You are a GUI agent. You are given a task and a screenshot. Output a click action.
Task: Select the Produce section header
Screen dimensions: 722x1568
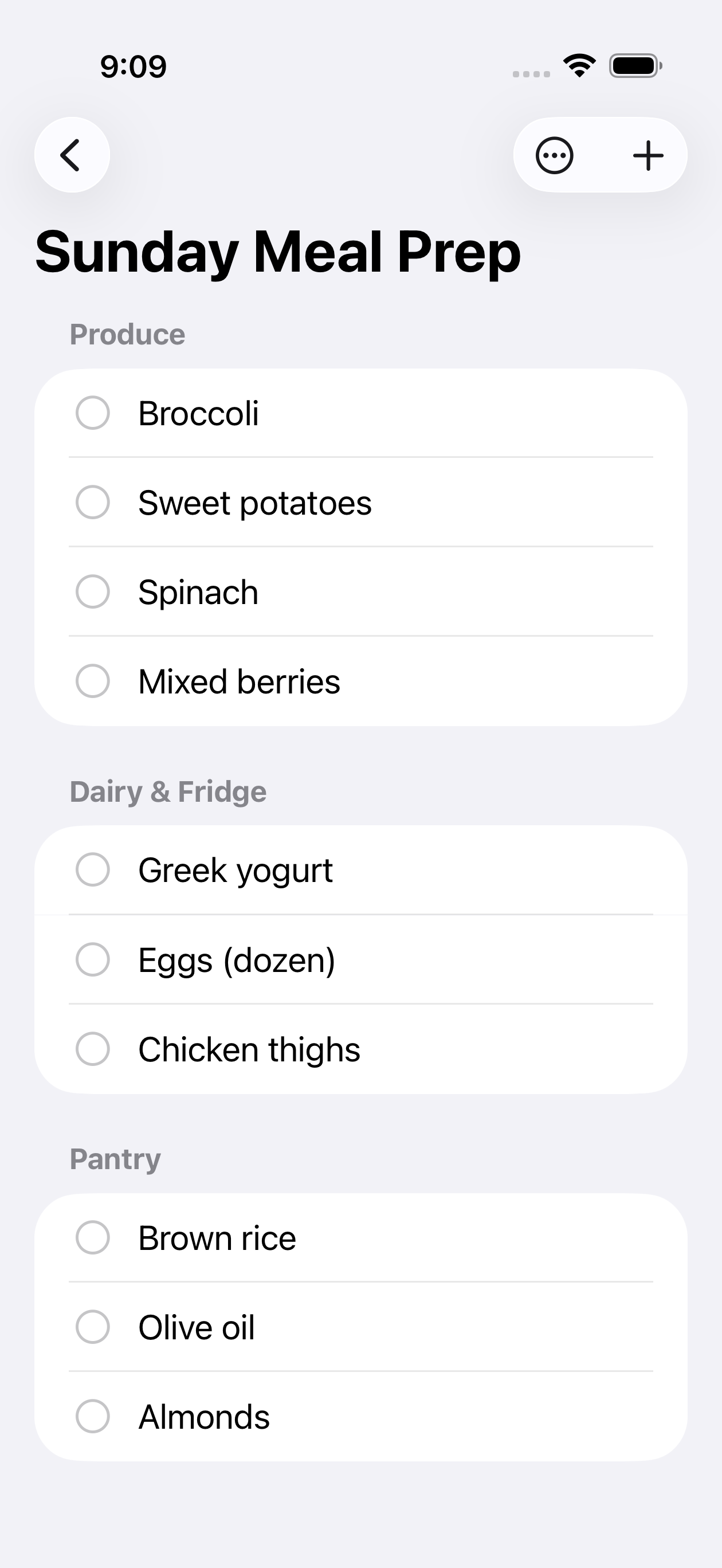pyautogui.click(x=127, y=334)
